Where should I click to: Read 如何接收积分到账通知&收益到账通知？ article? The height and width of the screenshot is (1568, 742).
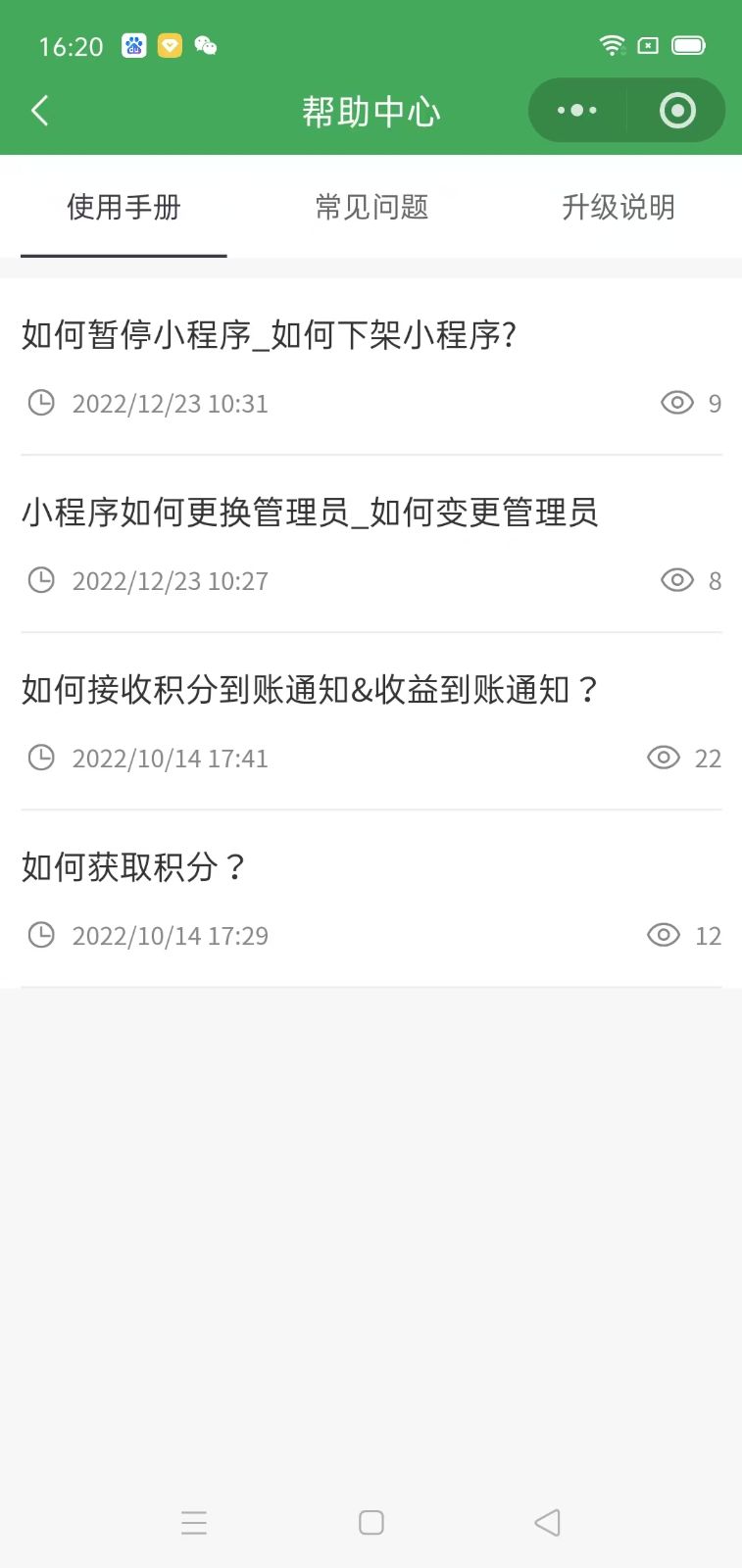(310, 691)
